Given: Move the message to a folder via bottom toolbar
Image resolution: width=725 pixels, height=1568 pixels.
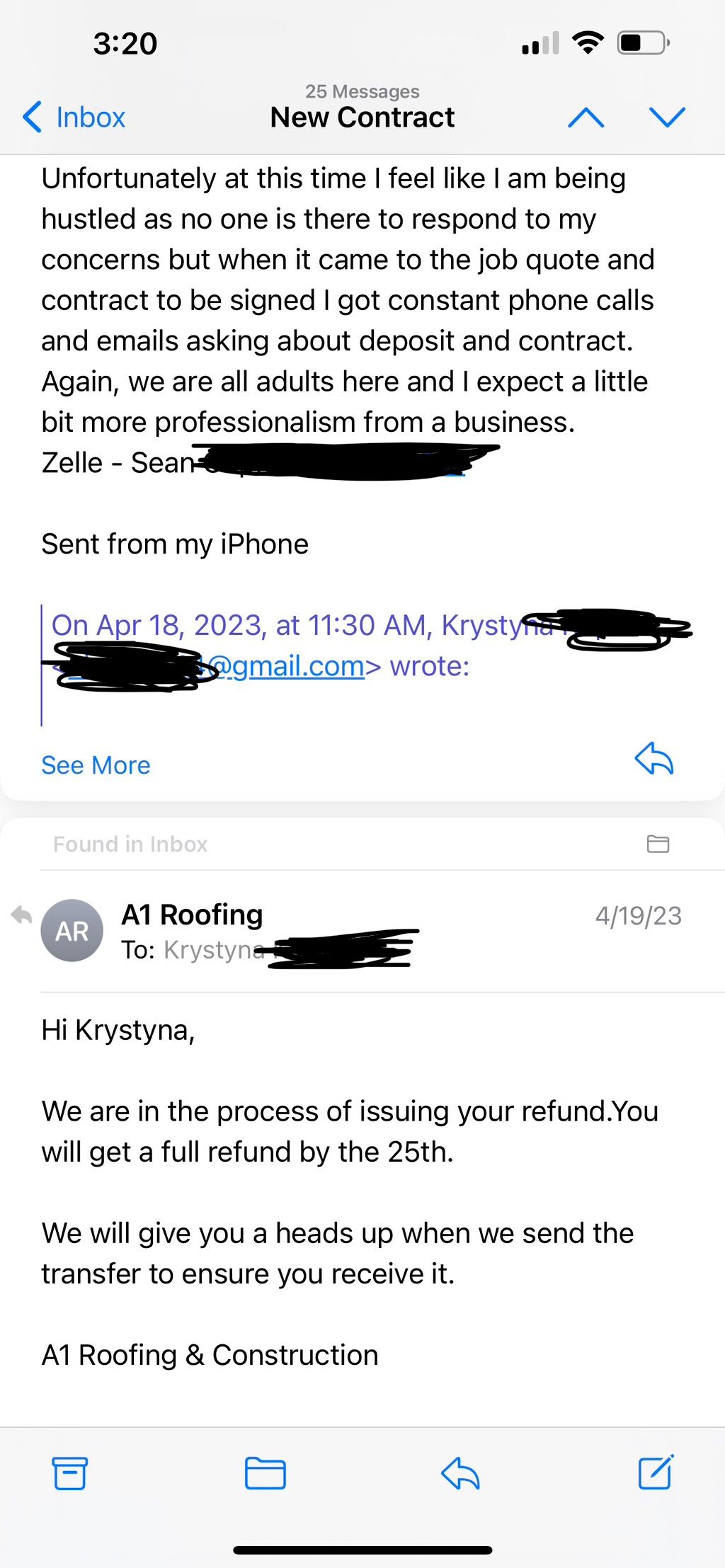Looking at the screenshot, I should [x=266, y=1473].
